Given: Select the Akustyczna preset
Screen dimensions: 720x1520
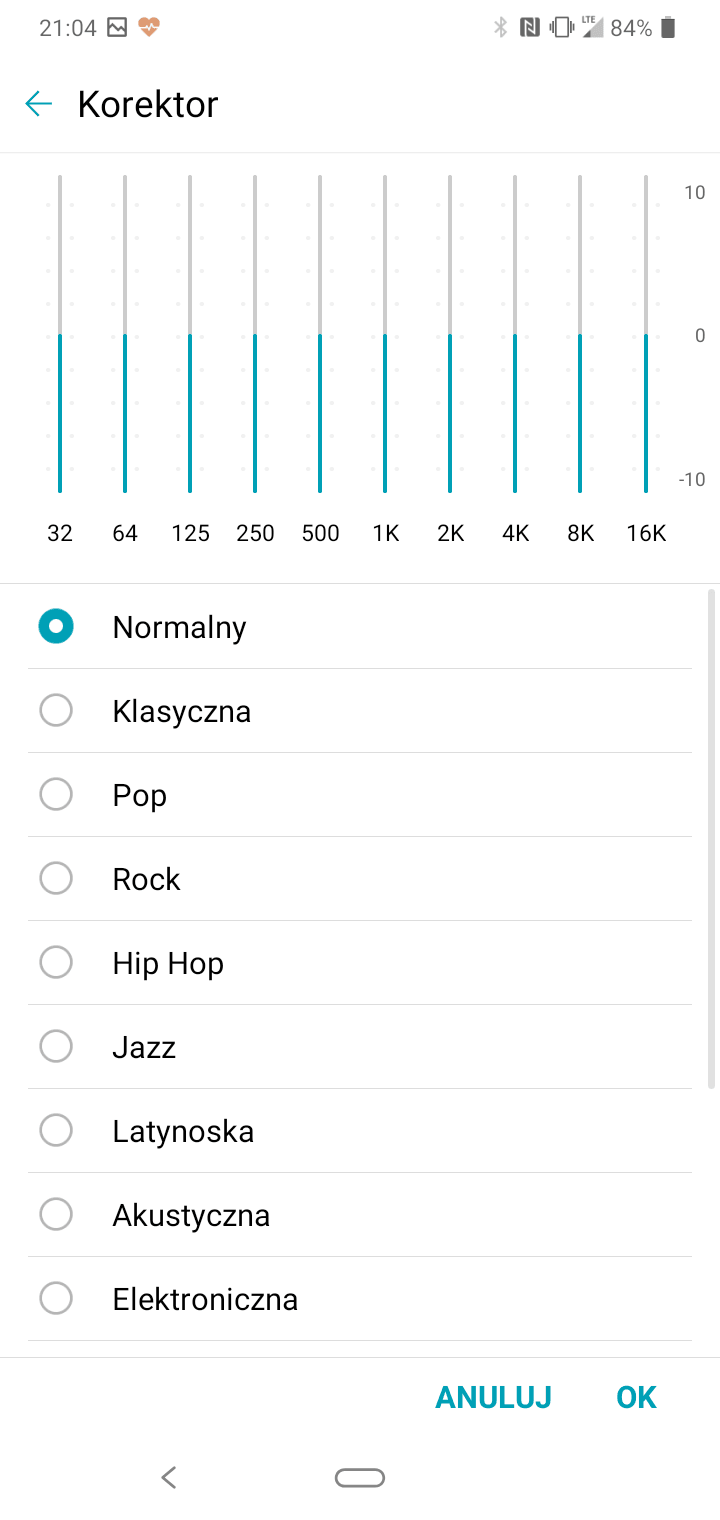Looking at the screenshot, I should 360,1215.
